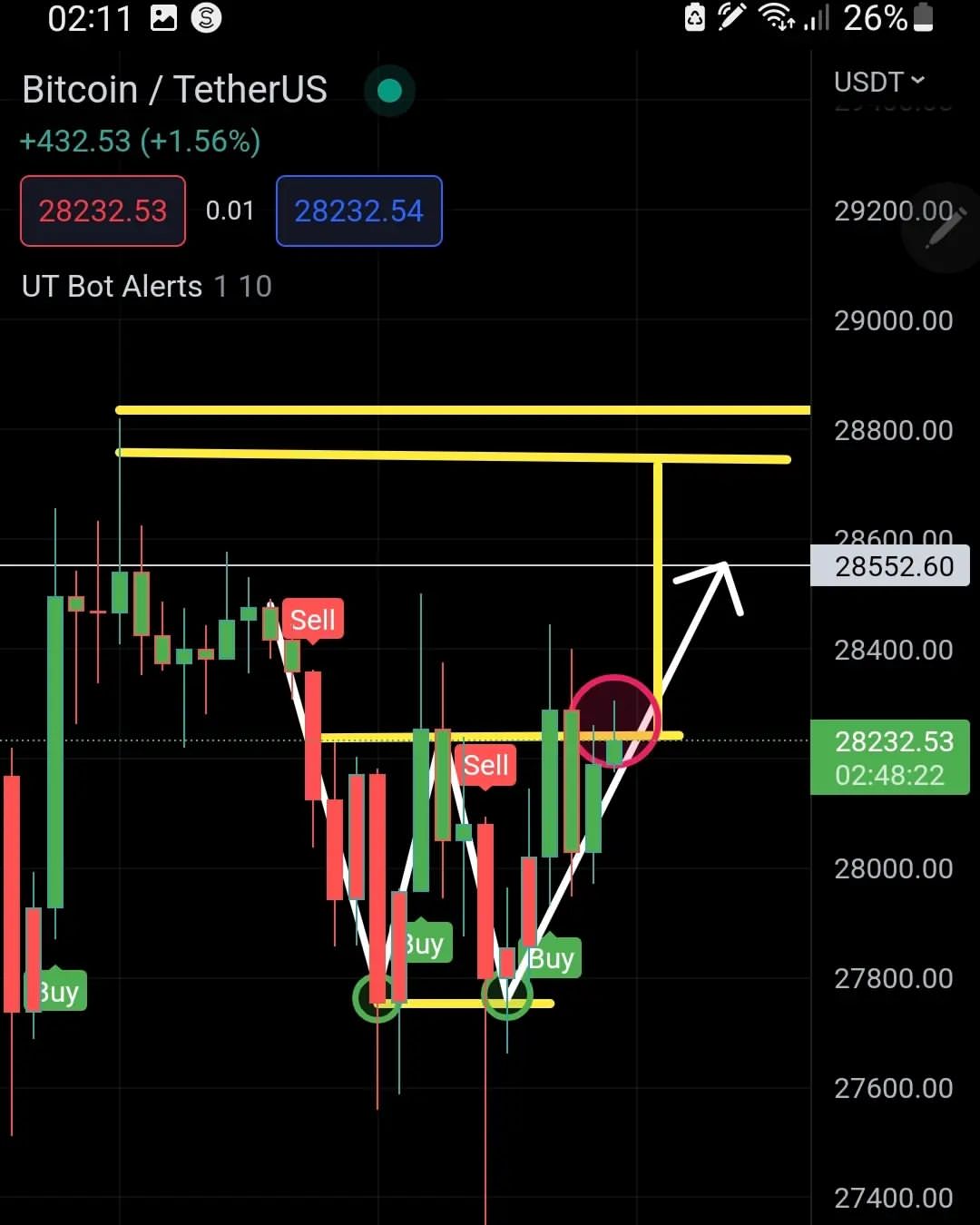Open UT Bot Alerts indicator settings
The height and width of the screenshot is (1225, 980).
click(x=147, y=287)
